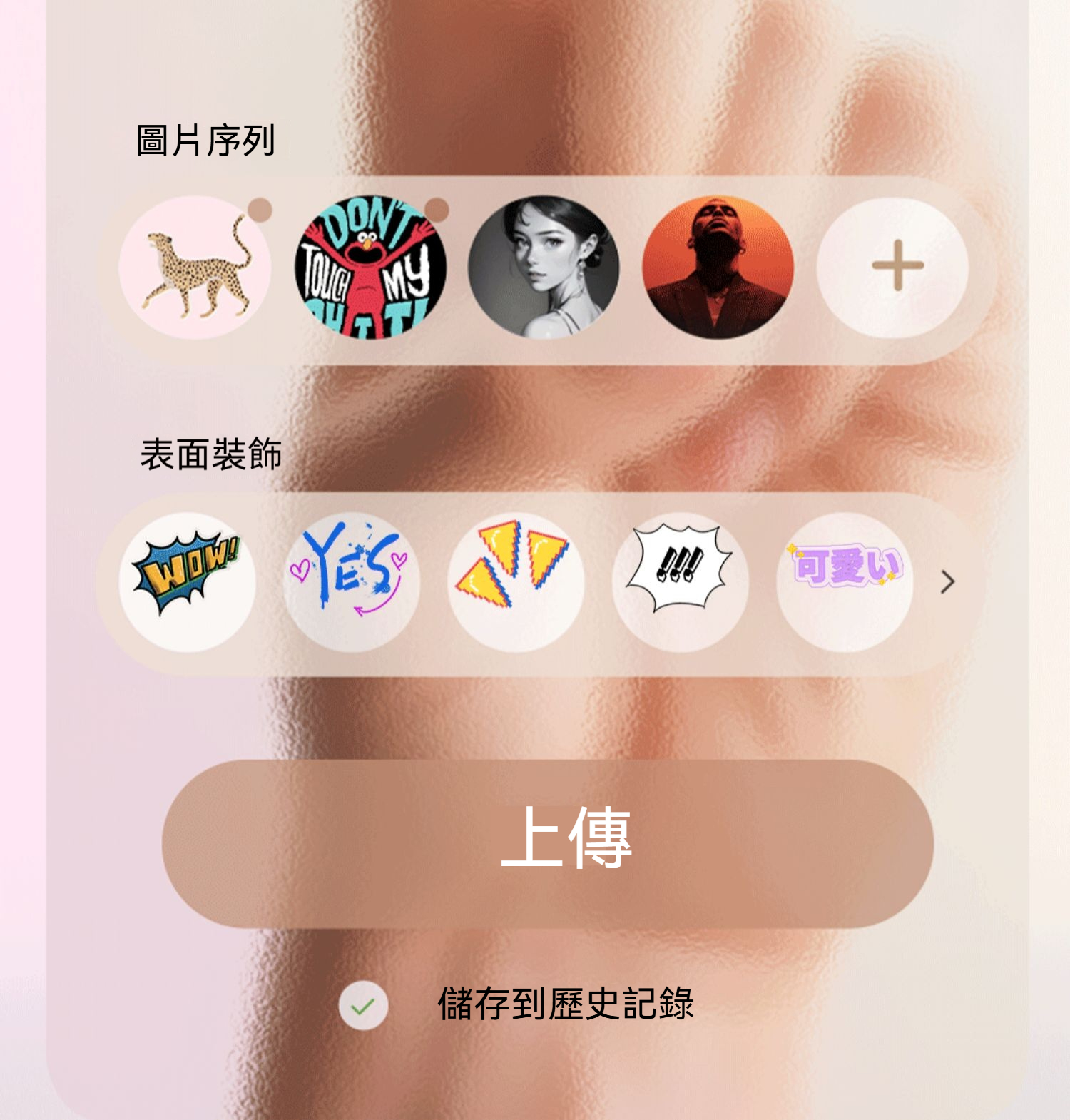Apply the exclamation marks bubble sticker
Screen dimensions: 1070x1120
click(x=680, y=581)
